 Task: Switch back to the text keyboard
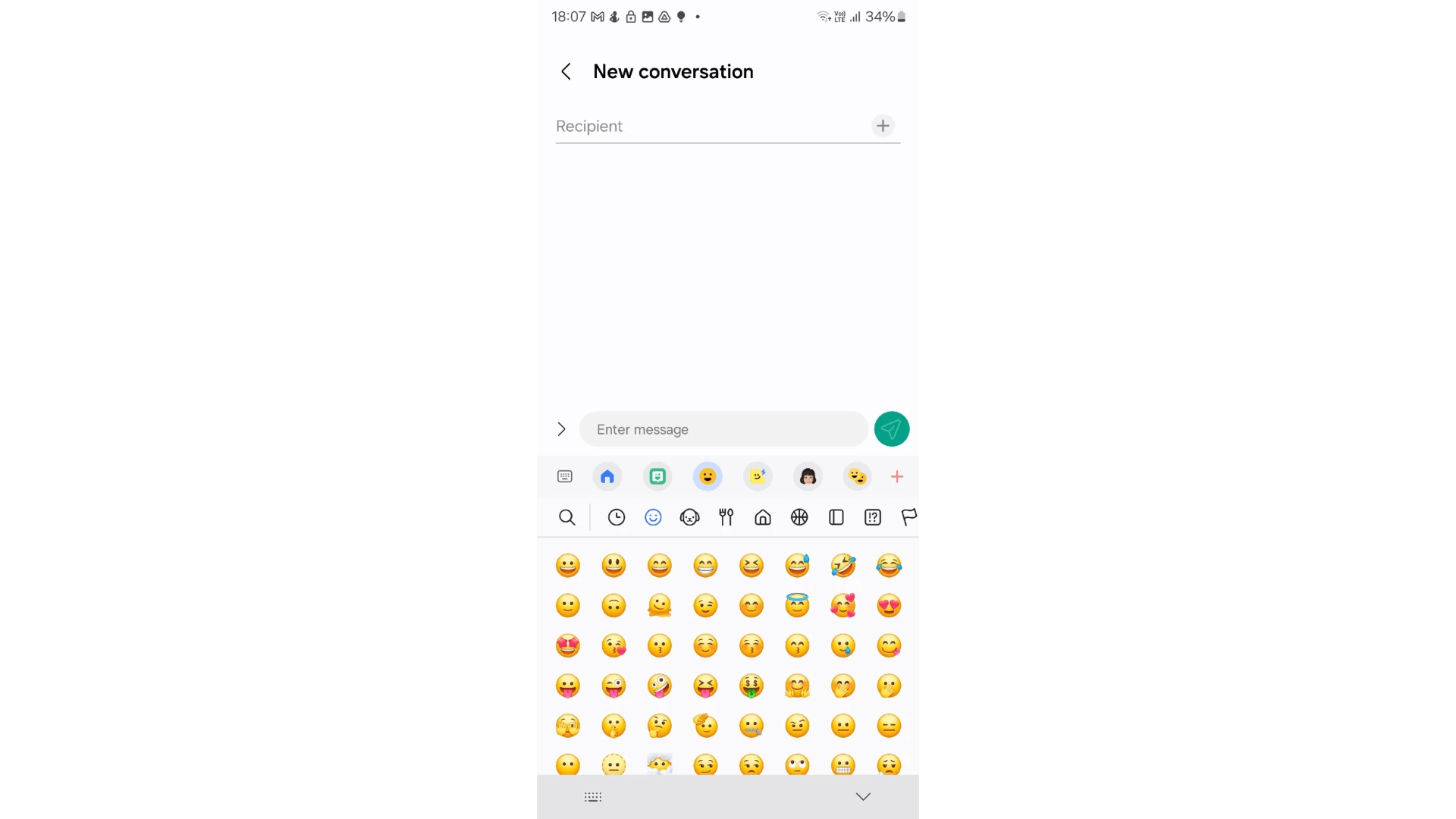[x=565, y=476]
